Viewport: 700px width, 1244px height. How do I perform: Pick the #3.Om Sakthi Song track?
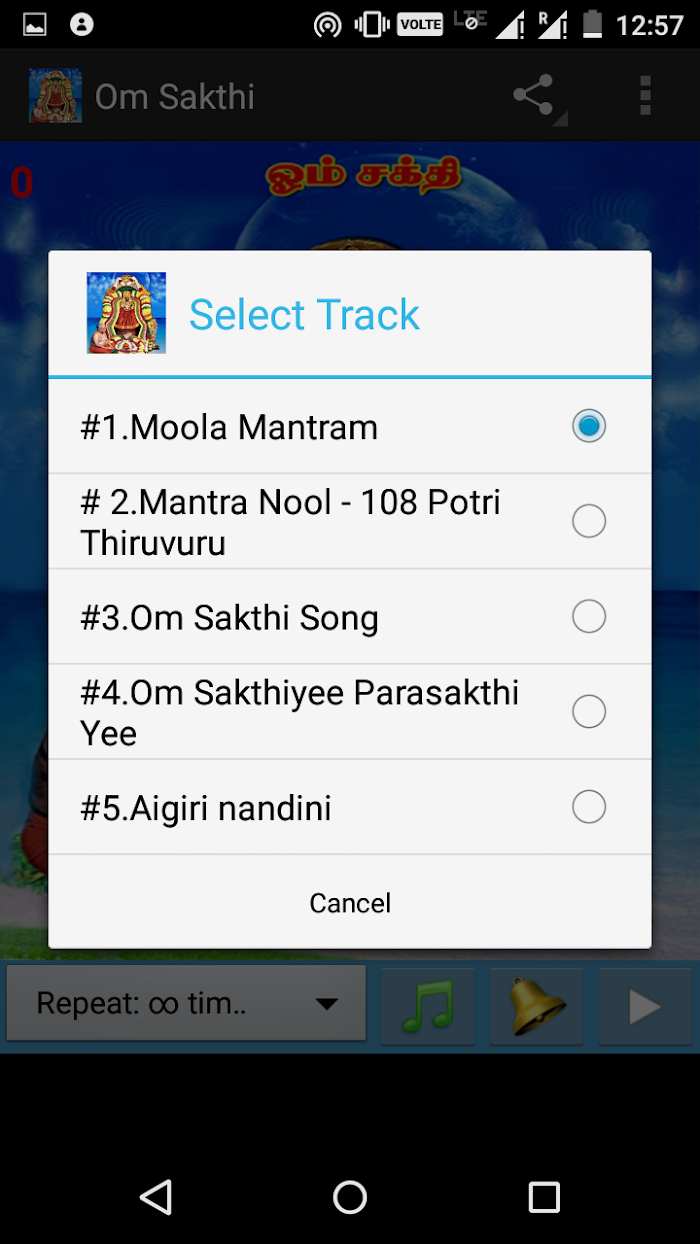pos(350,616)
